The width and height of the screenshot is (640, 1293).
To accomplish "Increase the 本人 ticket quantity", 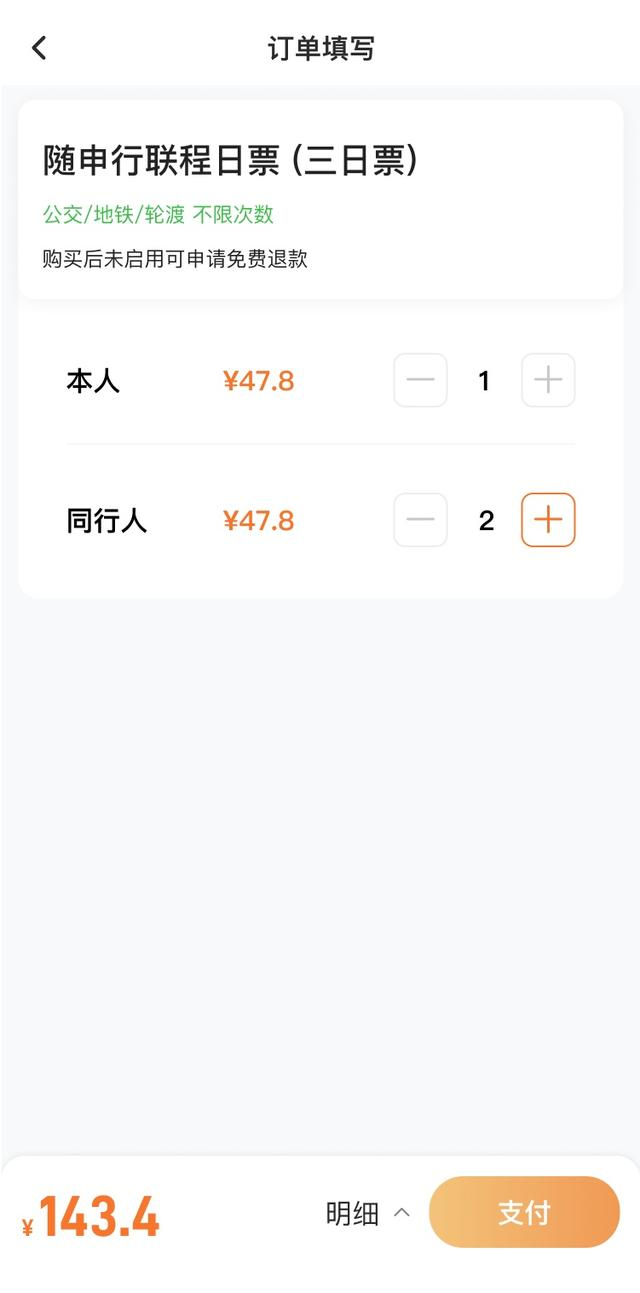I will pos(548,380).
